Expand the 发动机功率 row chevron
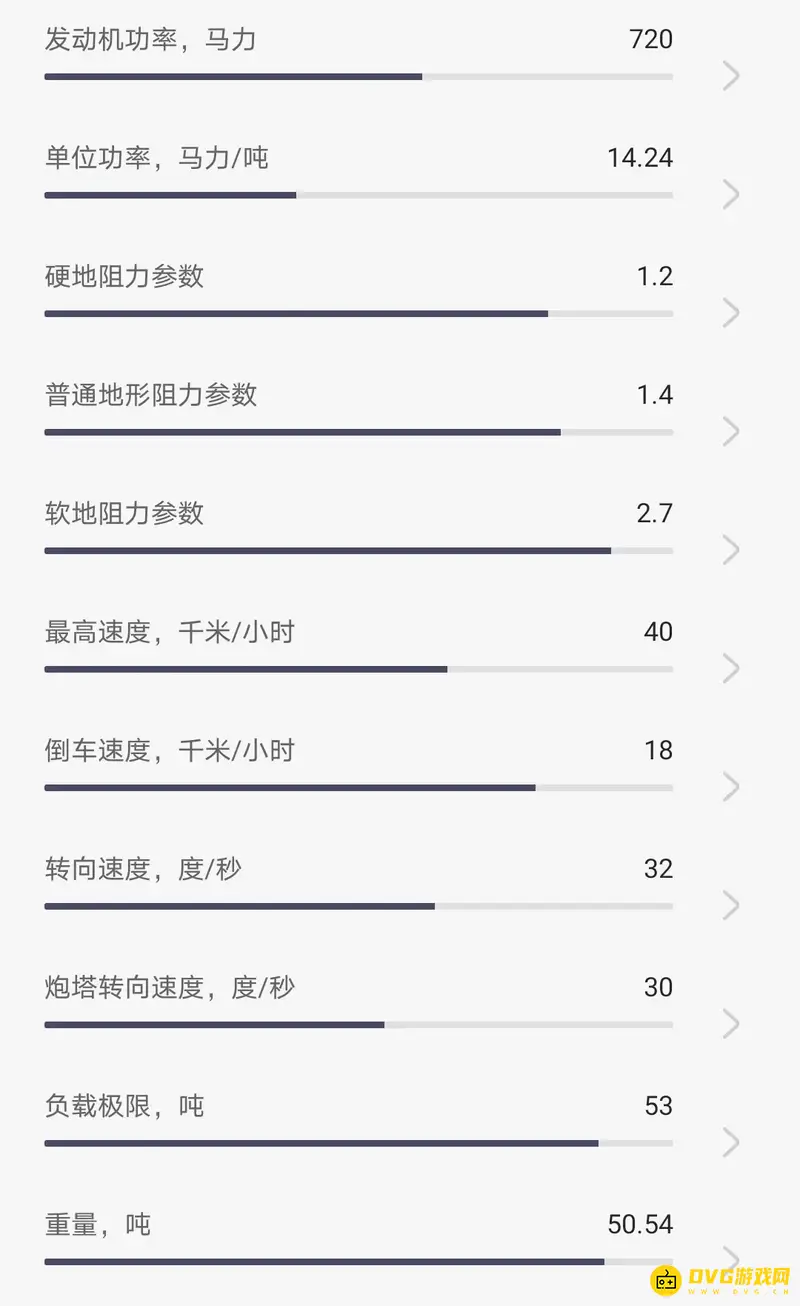The height and width of the screenshot is (1306, 800). [x=730, y=76]
